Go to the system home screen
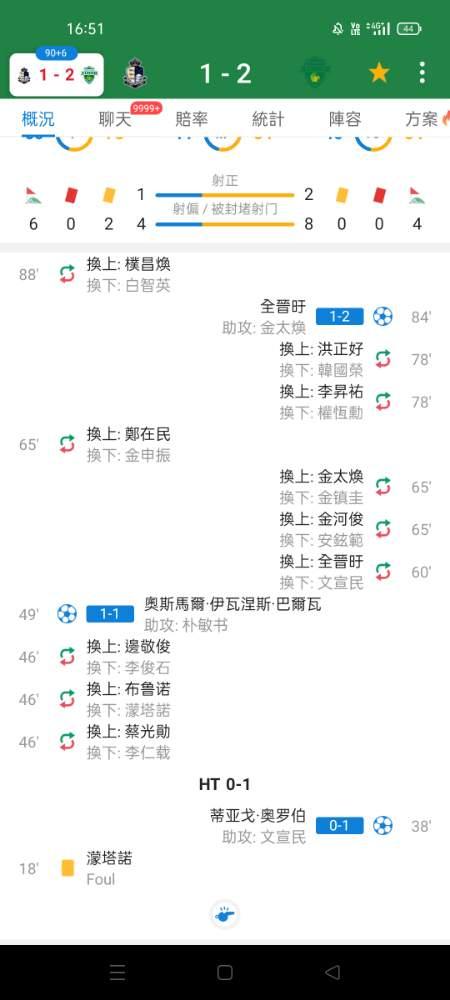450x1000 pixels. coord(225,972)
